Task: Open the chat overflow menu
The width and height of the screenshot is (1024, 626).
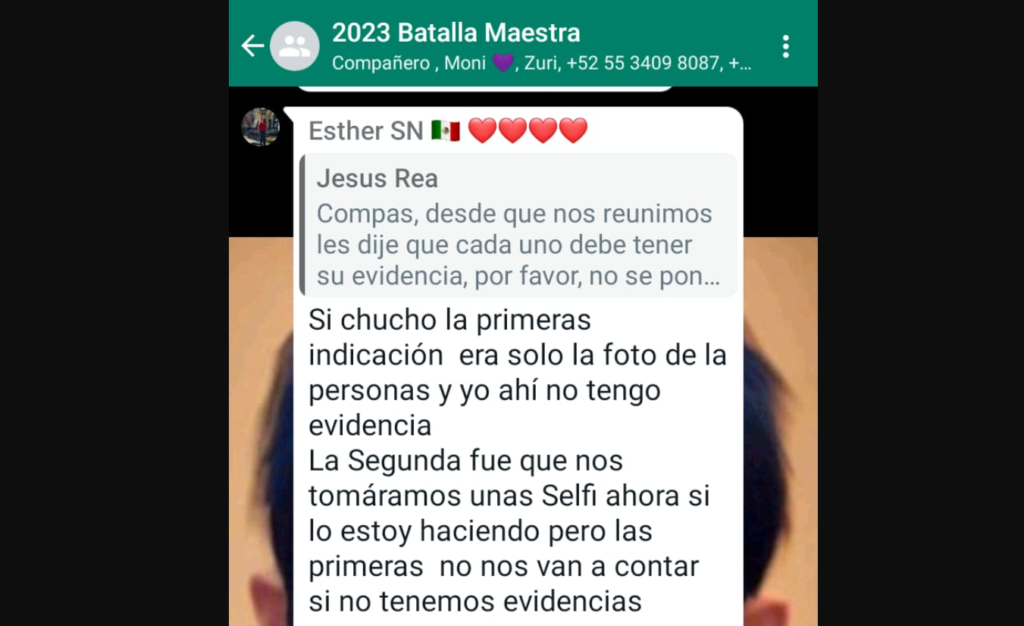Action: (786, 46)
